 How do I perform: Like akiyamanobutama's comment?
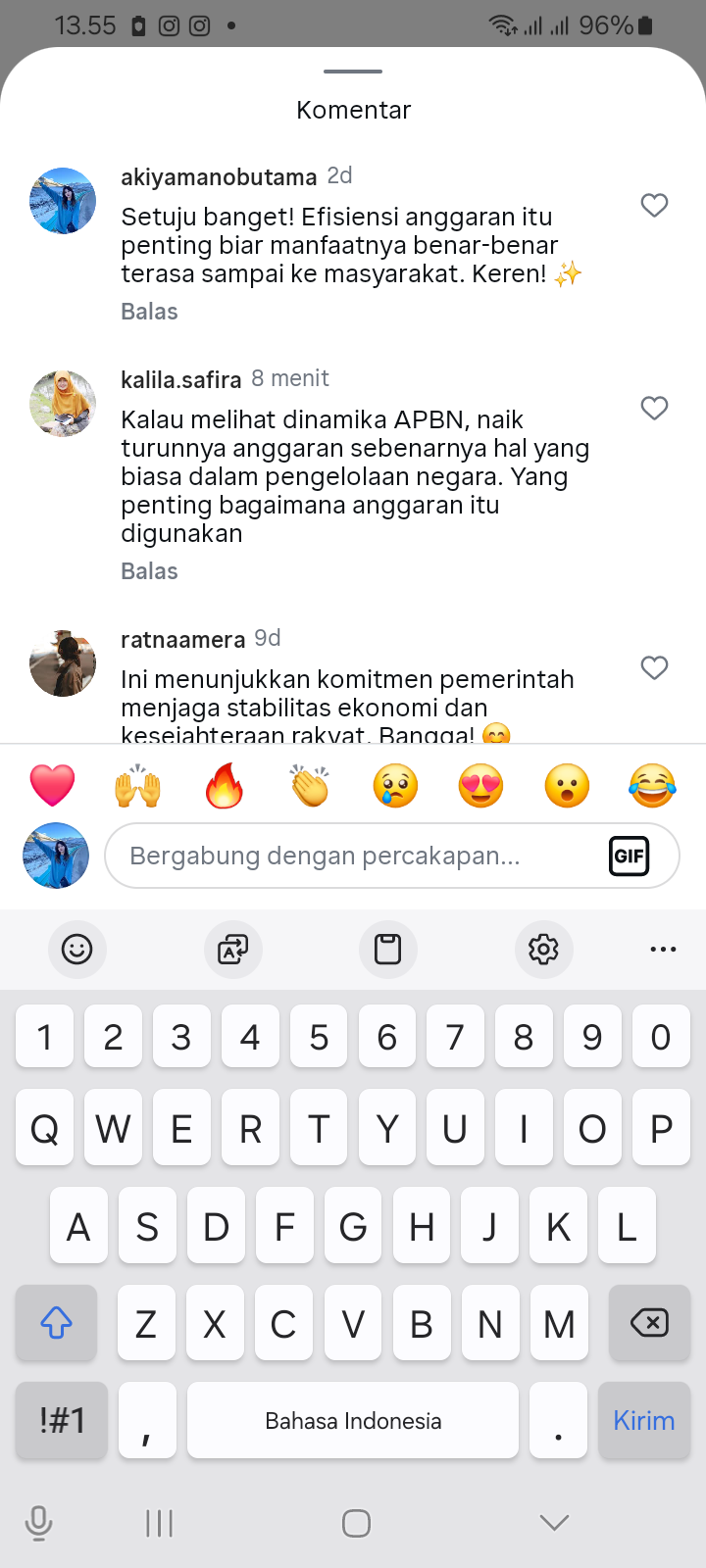click(x=654, y=205)
